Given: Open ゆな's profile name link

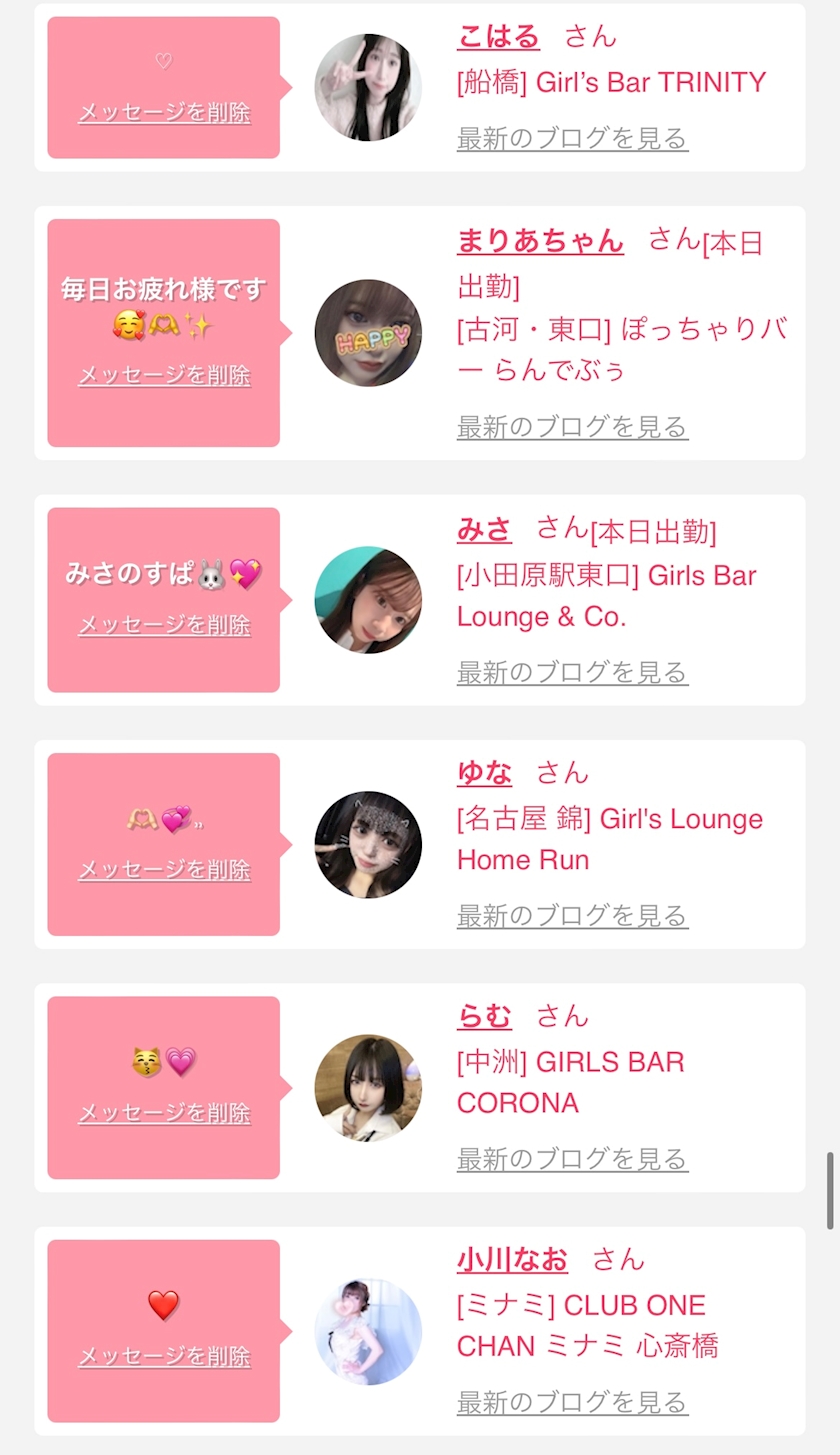Looking at the screenshot, I should [x=484, y=772].
